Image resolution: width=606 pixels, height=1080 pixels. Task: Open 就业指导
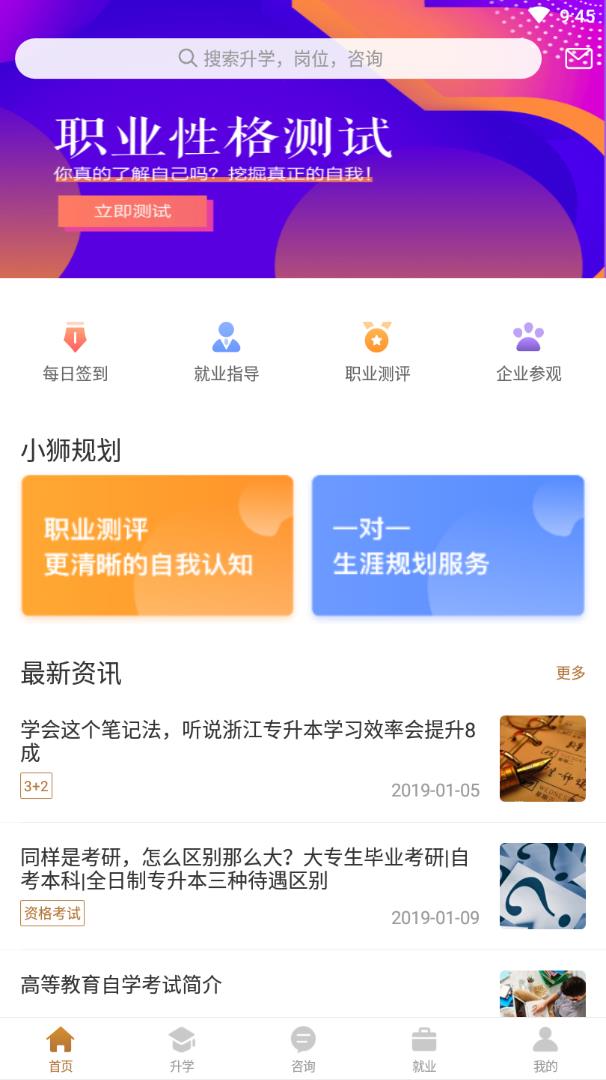pyautogui.click(x=226, y=352)
